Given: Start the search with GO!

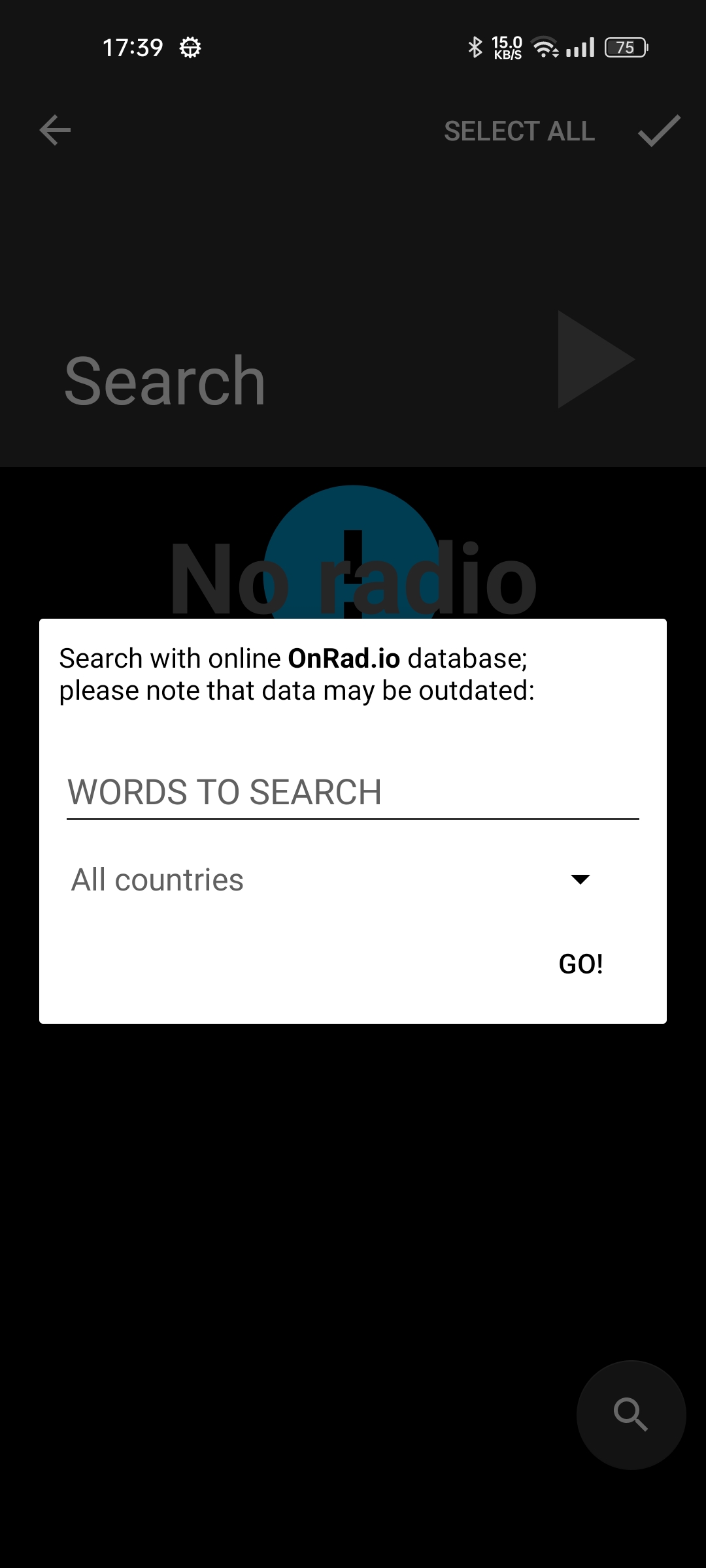Looking at the screenshot, I should [580, 964].
